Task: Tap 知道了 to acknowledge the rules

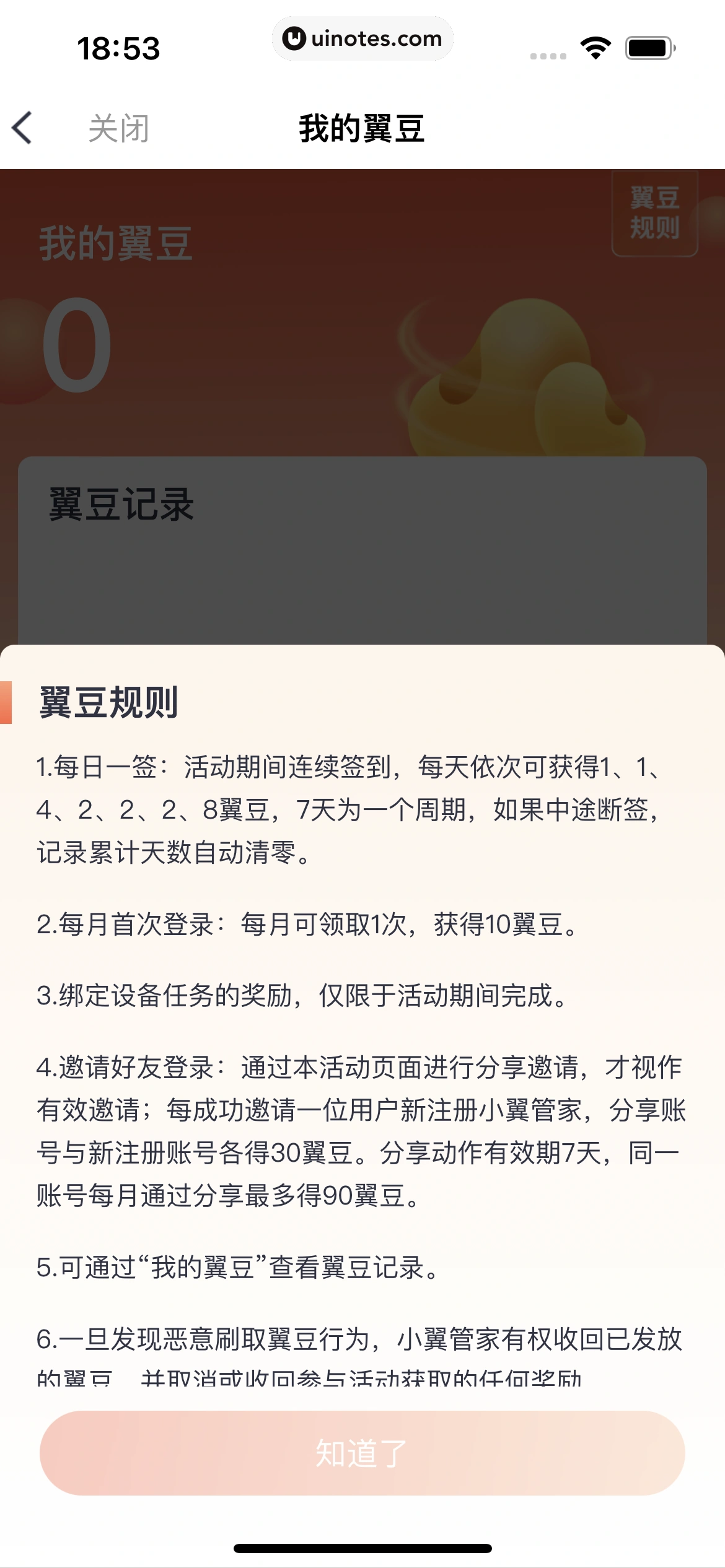Action: 362,1453
